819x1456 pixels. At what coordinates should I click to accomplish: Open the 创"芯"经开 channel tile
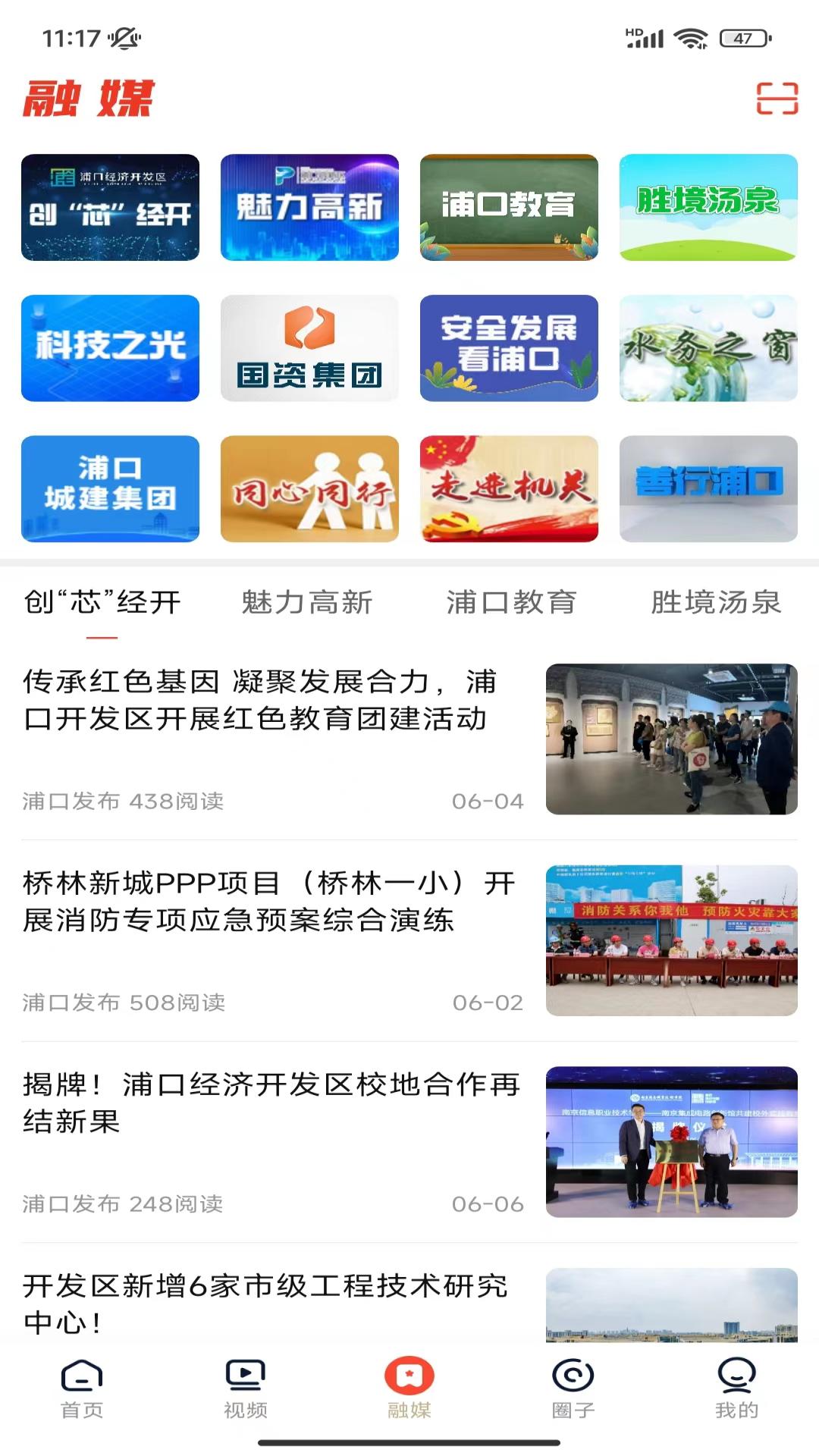(109, 207)
